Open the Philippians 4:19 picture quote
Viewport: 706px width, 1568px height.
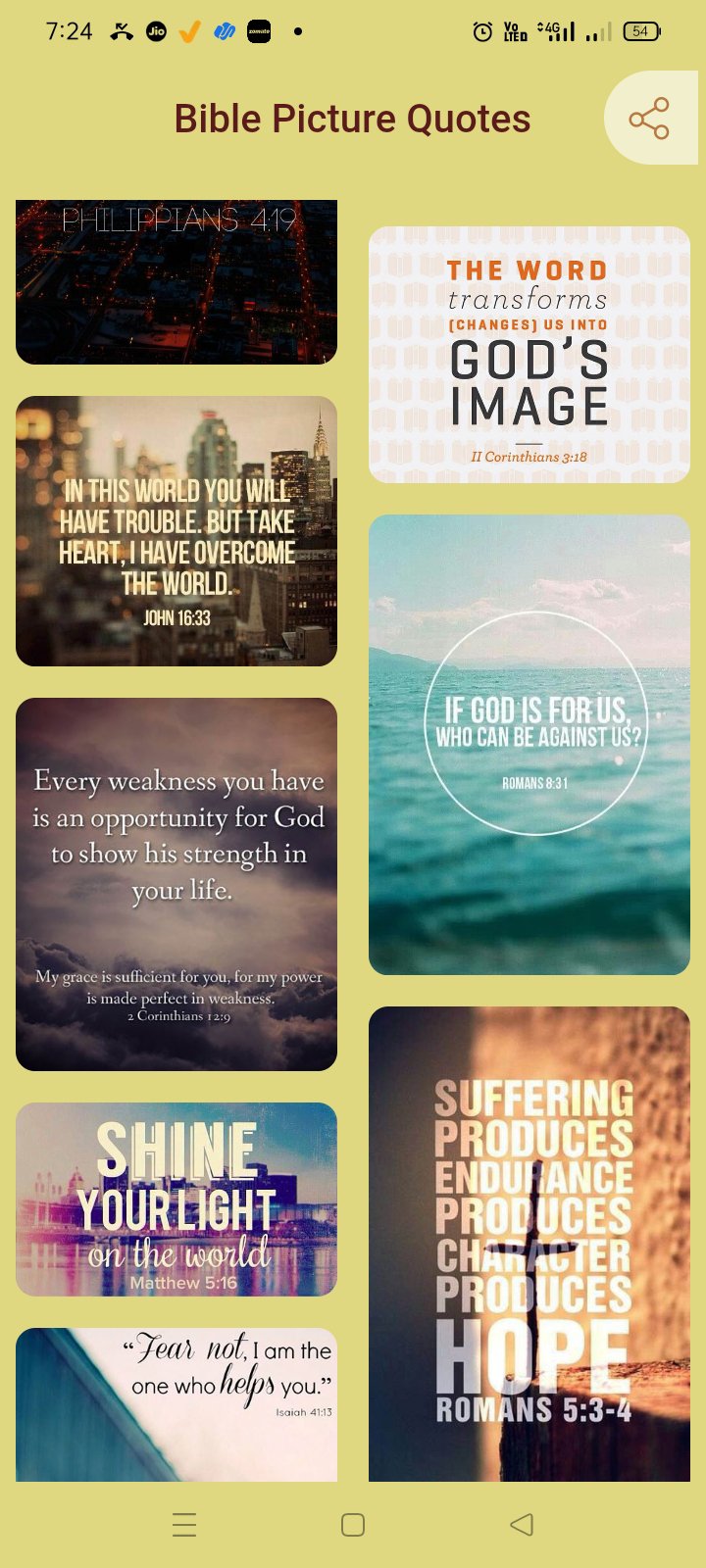(x=176, y=282)
